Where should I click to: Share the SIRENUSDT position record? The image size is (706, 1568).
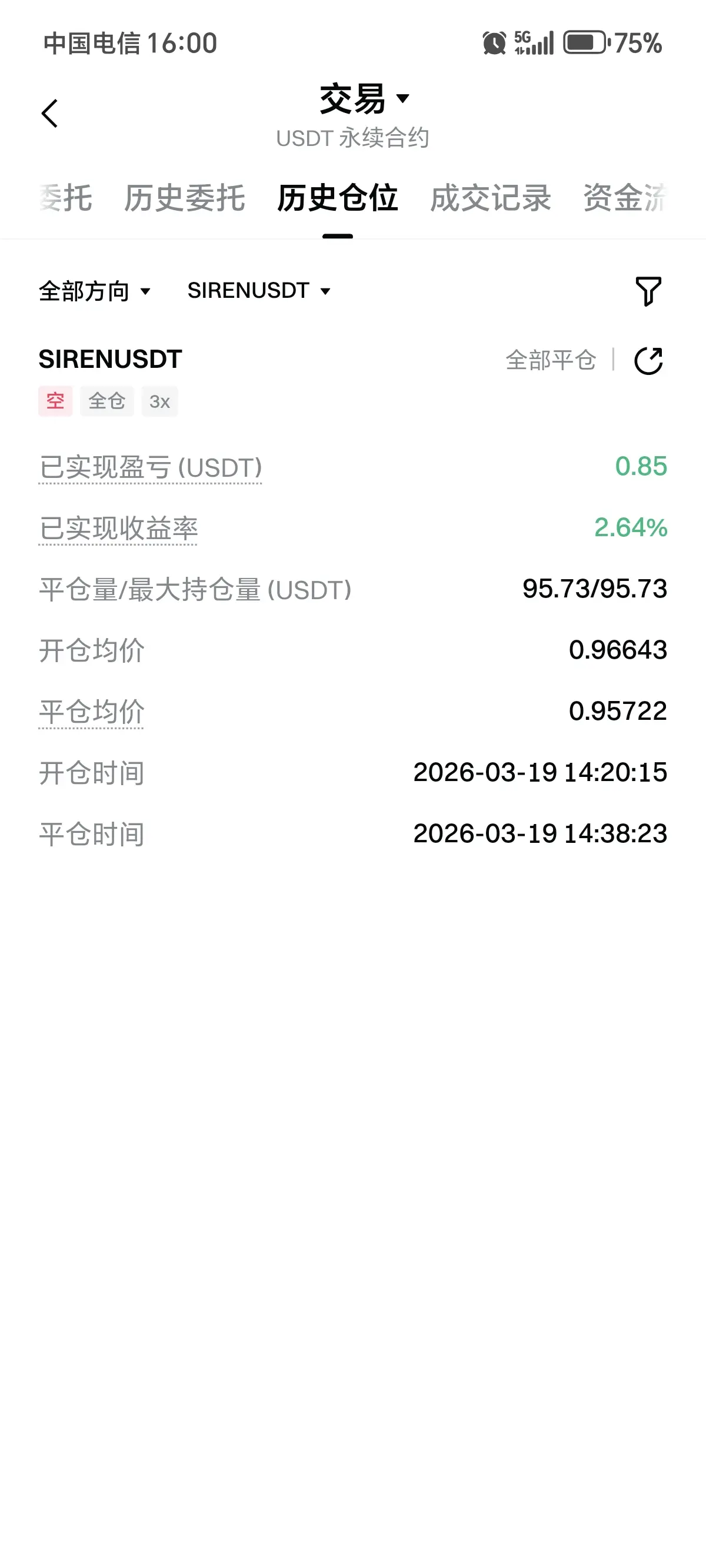648,361
